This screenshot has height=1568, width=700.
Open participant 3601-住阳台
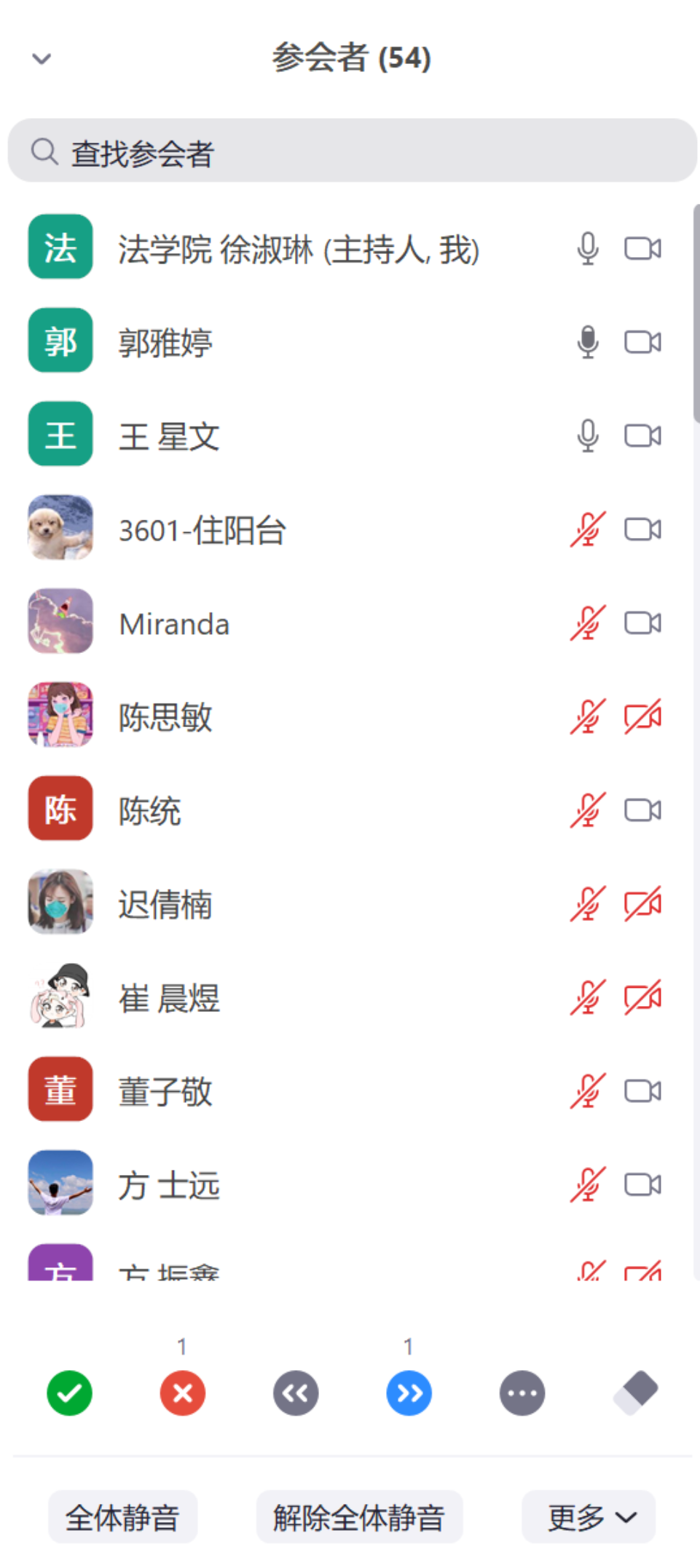(202, 530)
